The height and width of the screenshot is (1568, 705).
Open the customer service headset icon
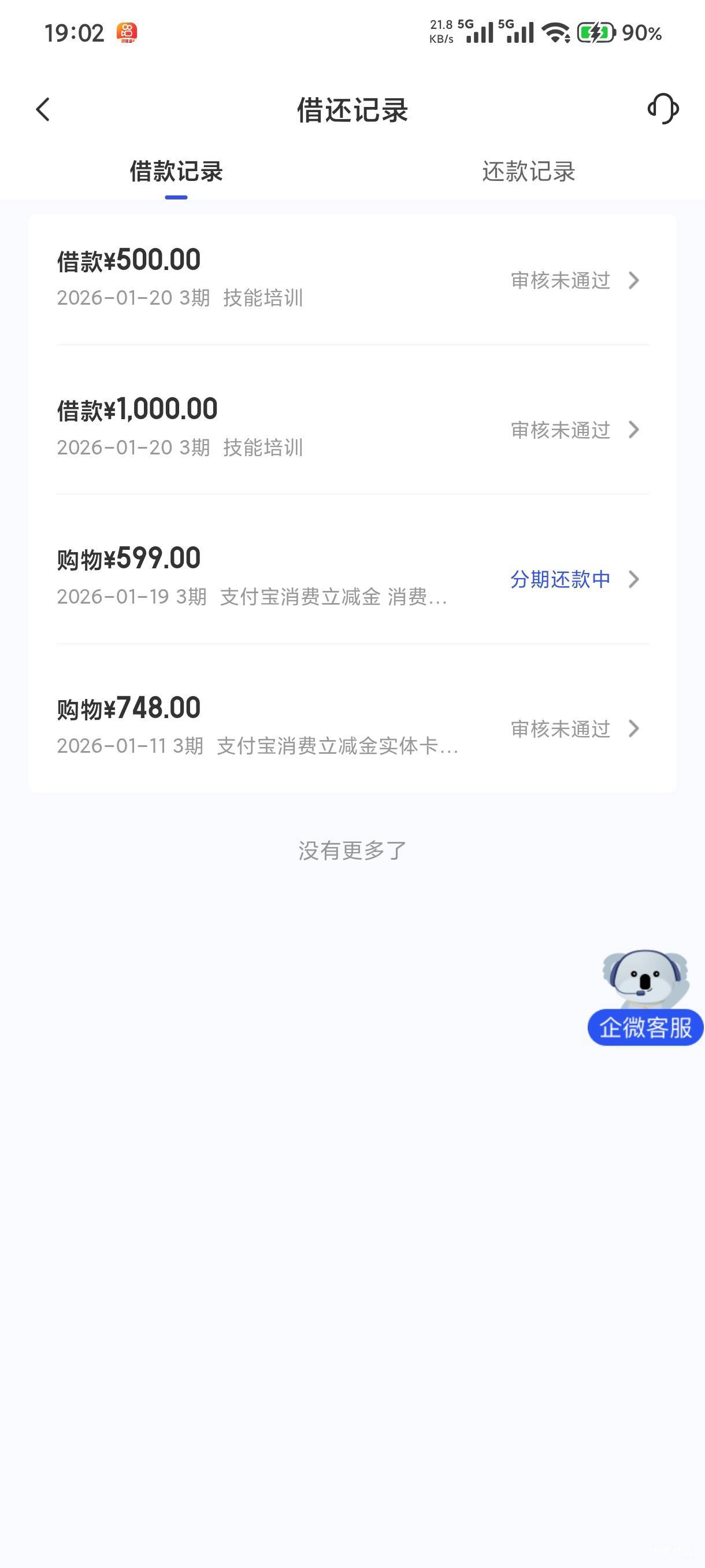tap(663, 110)
